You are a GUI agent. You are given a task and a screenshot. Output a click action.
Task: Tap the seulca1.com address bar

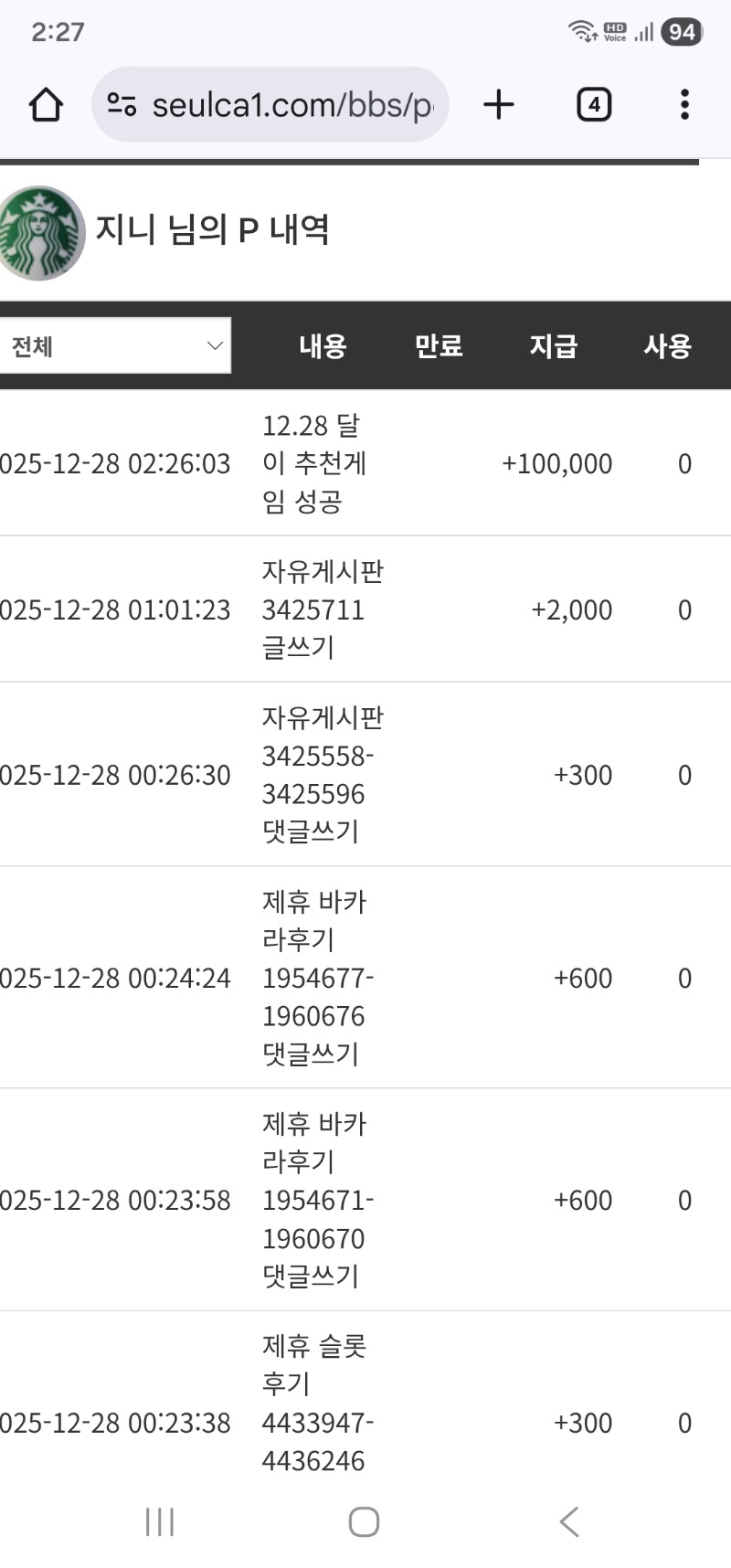291,105
